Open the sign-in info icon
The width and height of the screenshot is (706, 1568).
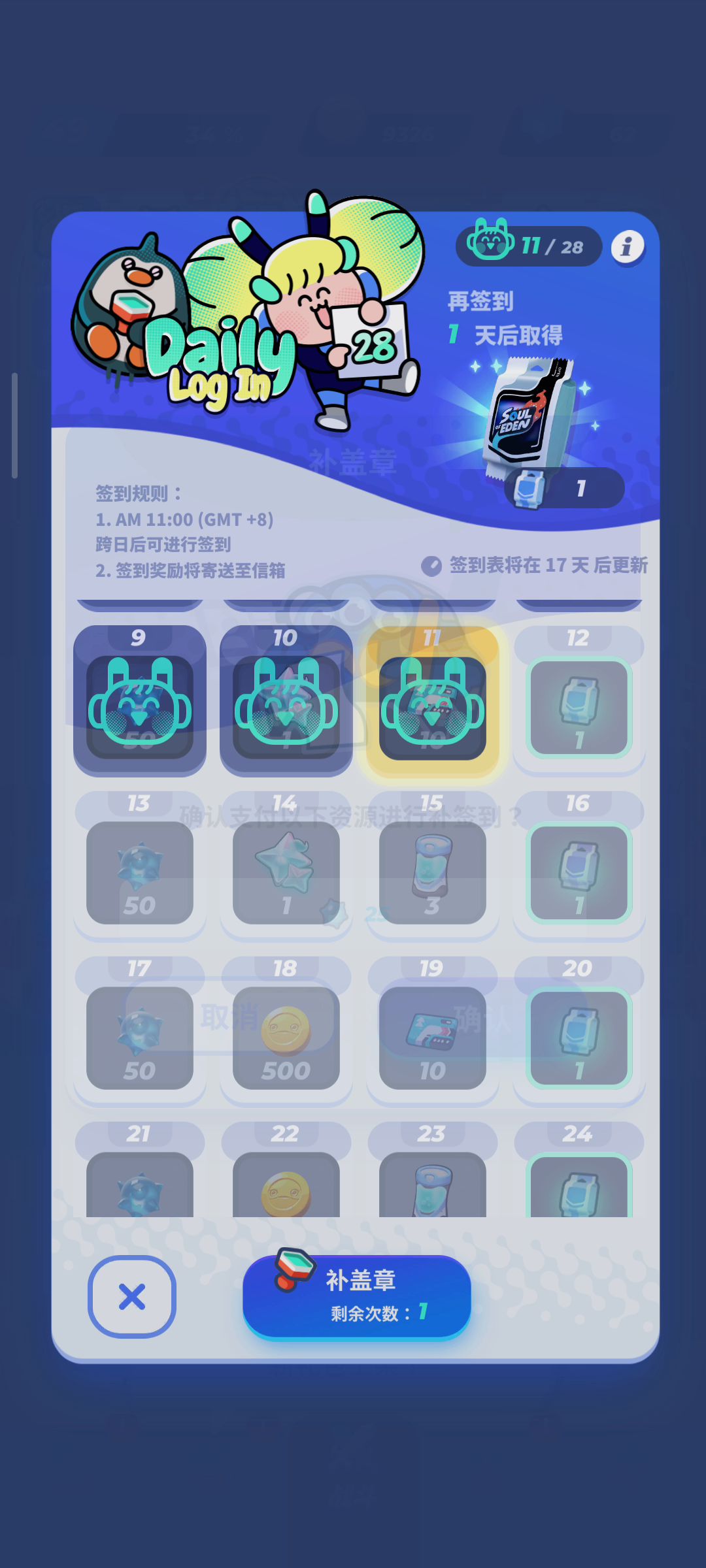click(x=627, y=247)
